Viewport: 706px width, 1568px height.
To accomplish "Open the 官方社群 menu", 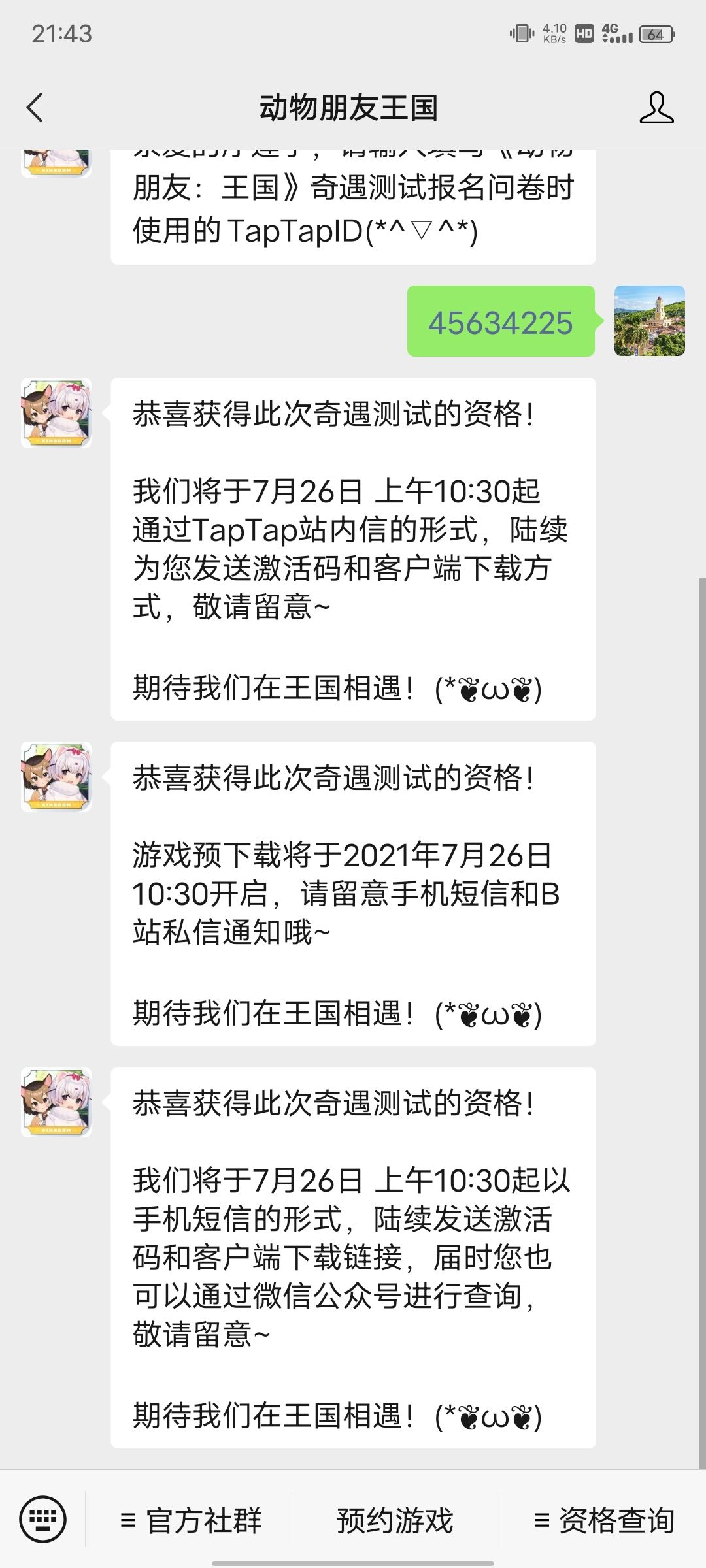I will [x=190, y=1520].
